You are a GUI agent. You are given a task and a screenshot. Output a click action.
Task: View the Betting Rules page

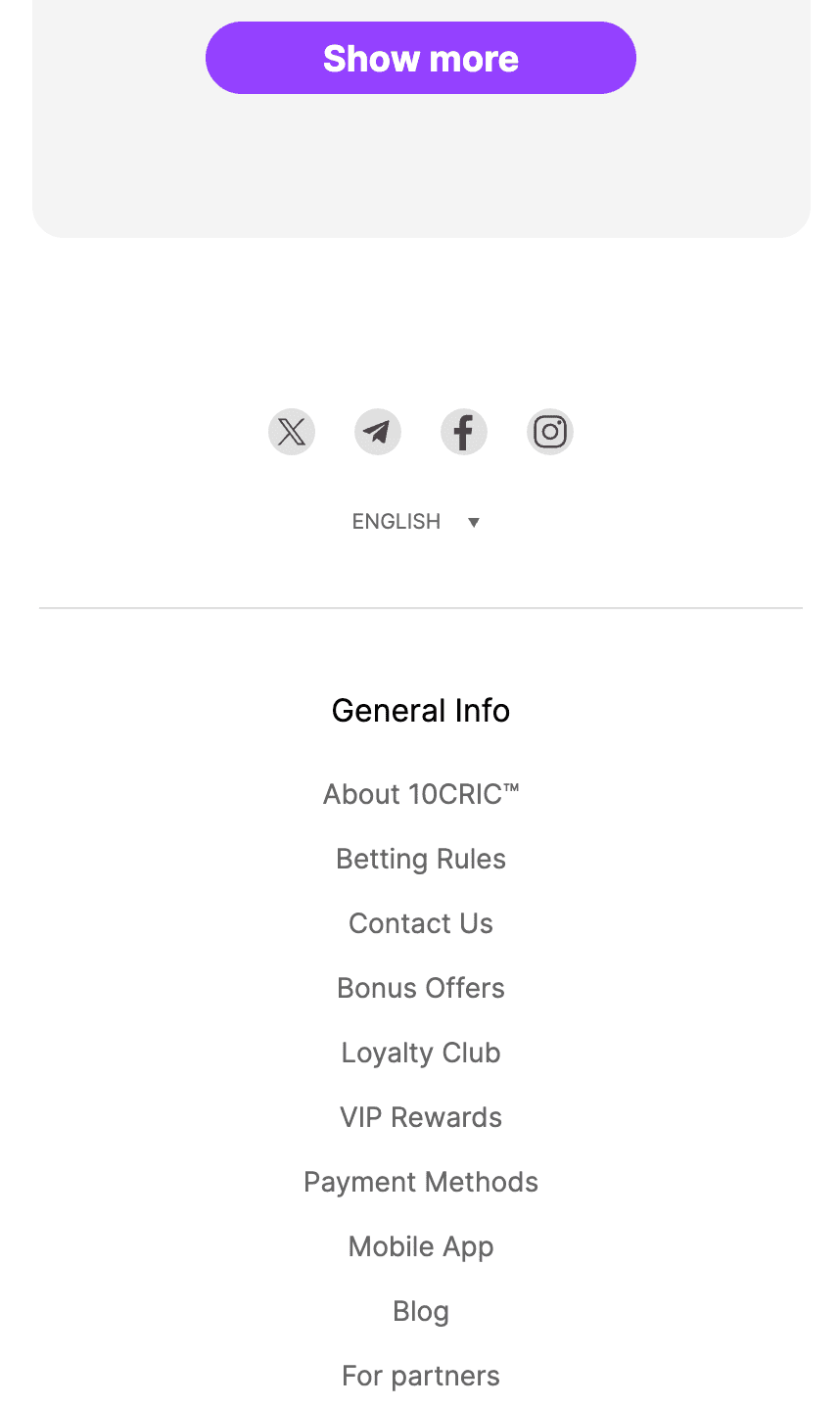coord(421,859)
